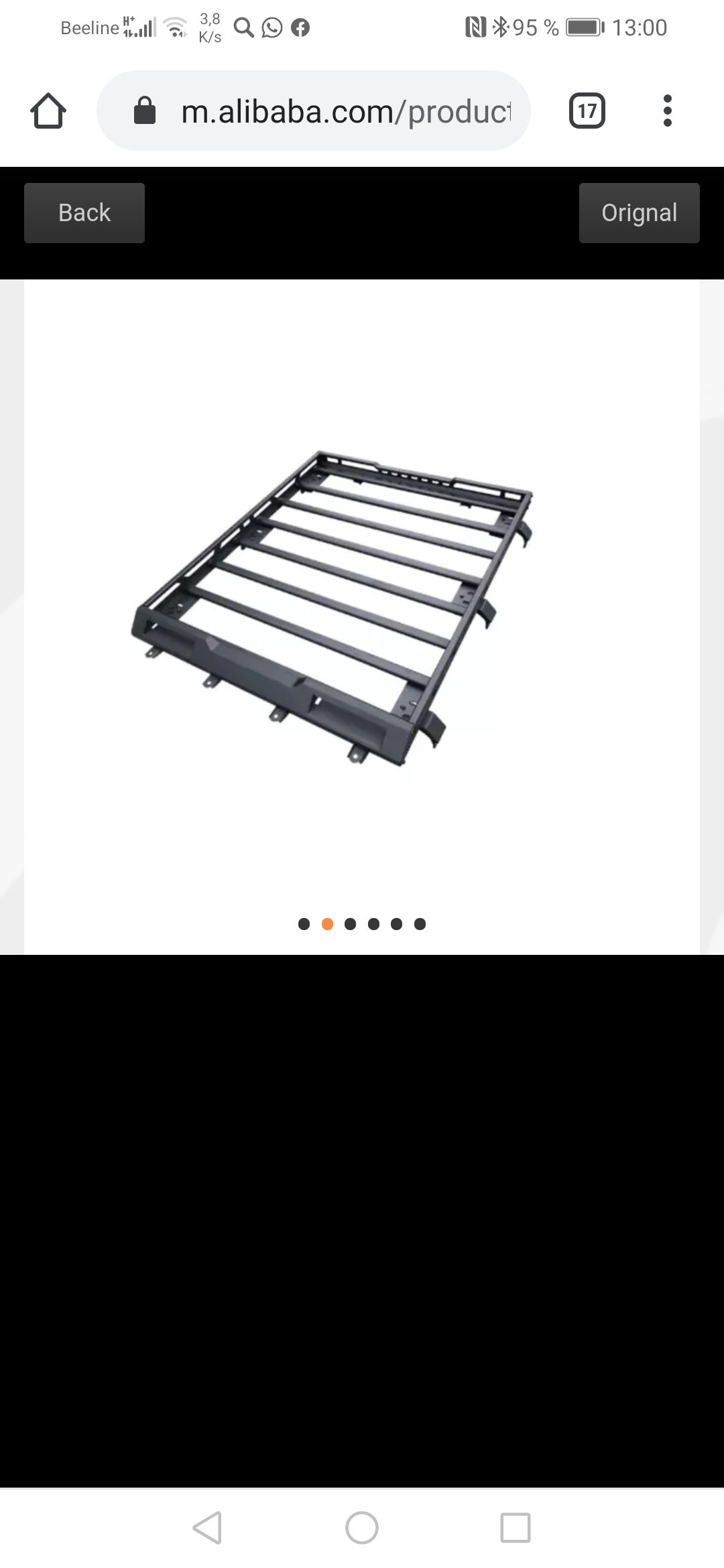The height and width of the screenshot is (1568, 724).
Task: Tap the system back navigation button
Action: (x=207, y=1528)
